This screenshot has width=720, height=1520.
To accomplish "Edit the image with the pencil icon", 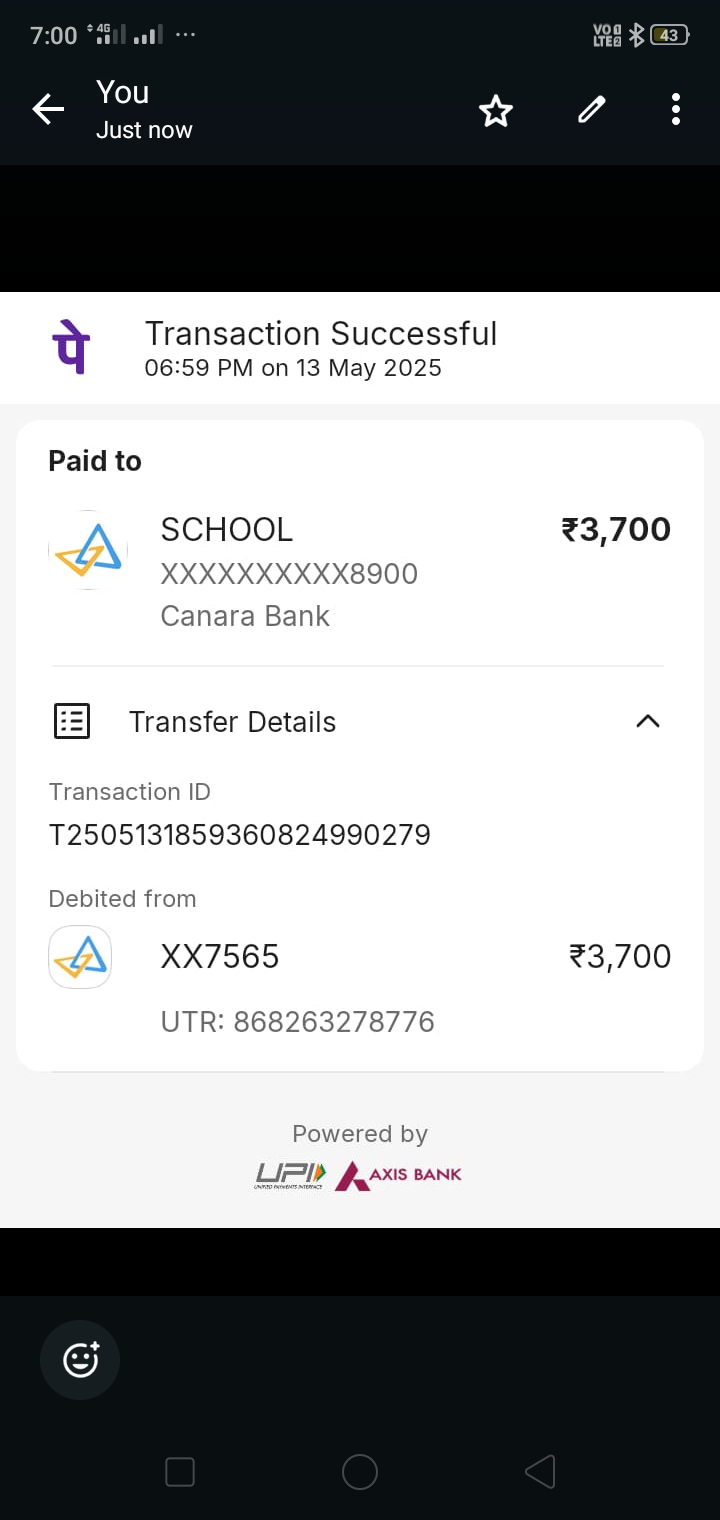I will coord(592,109).
